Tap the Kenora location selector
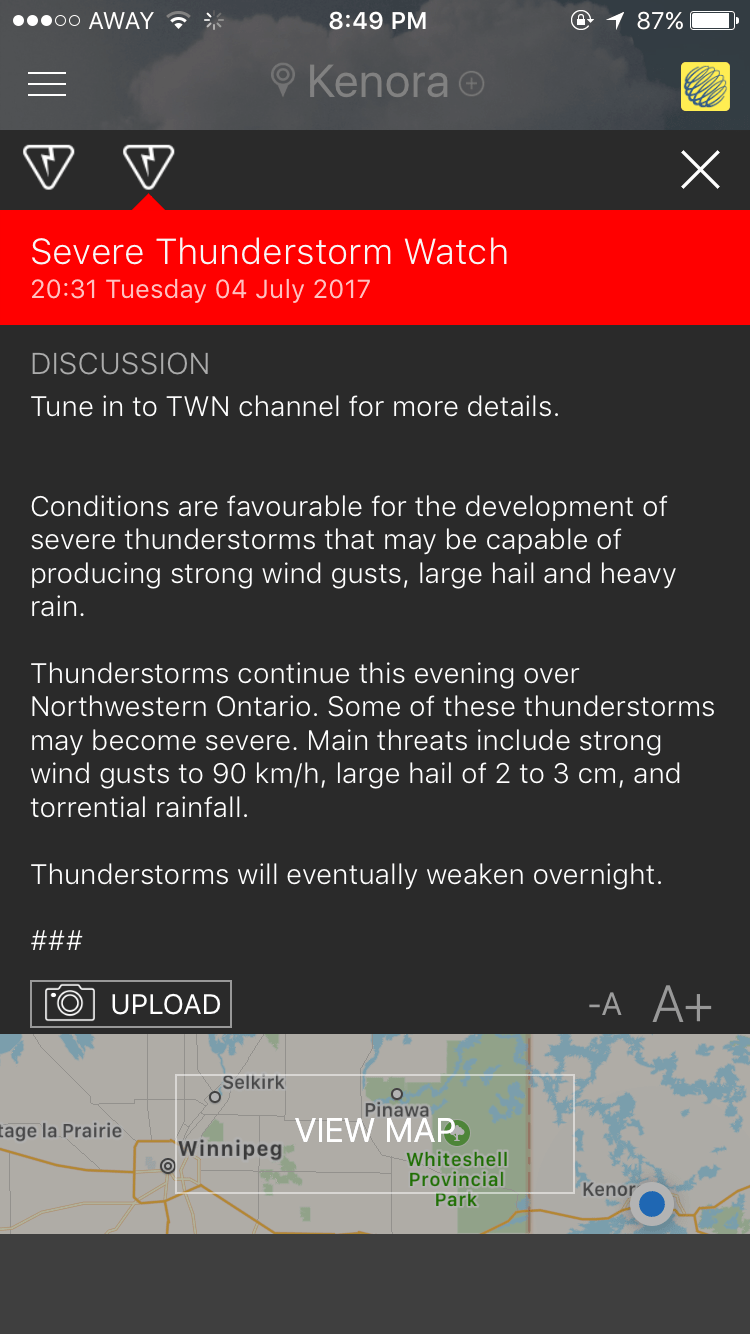Screen dimensions: 750x1334 [x=377, y=82]
